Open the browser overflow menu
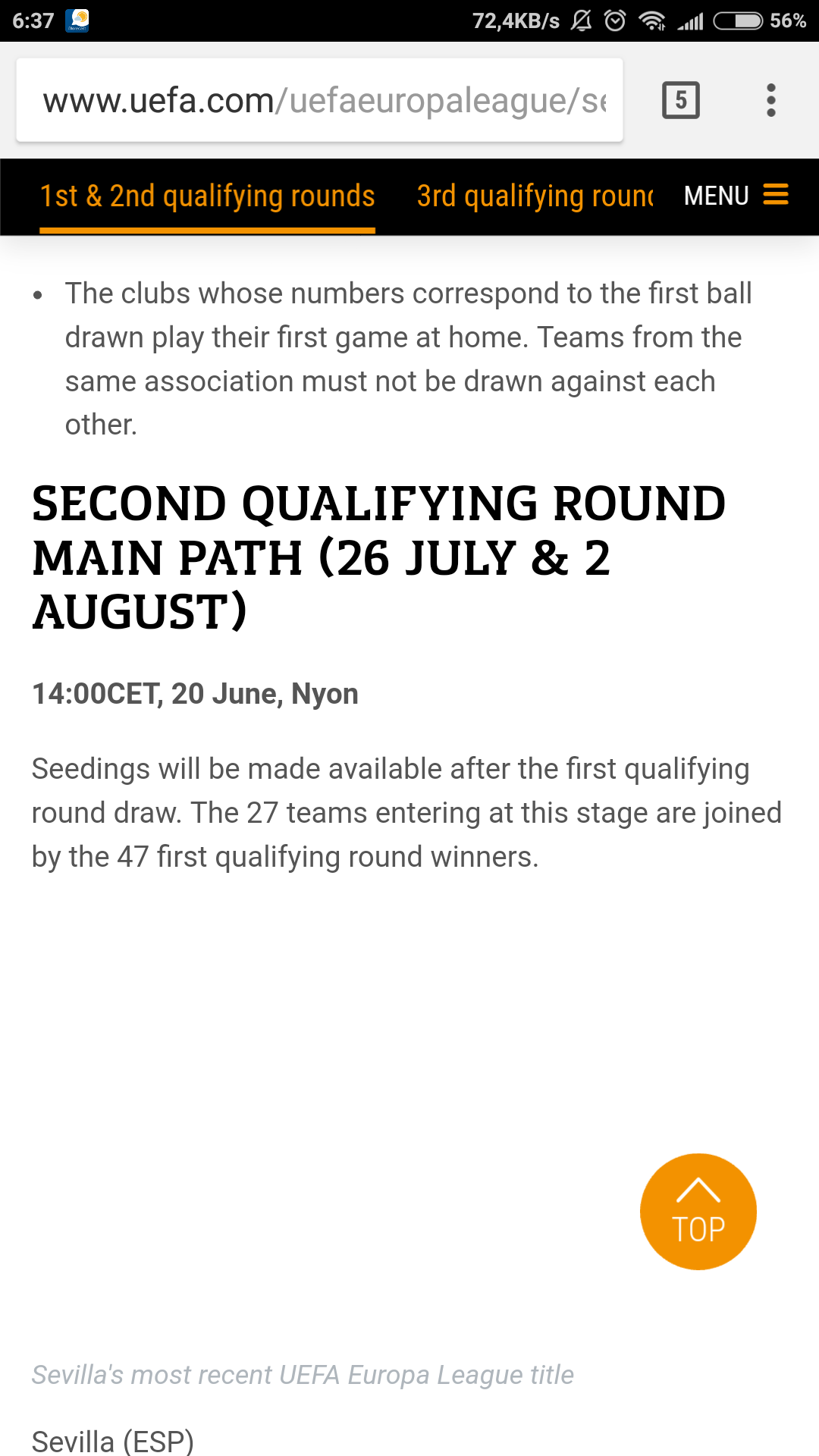Viewport: 819px width, 1456px height. 770,100
